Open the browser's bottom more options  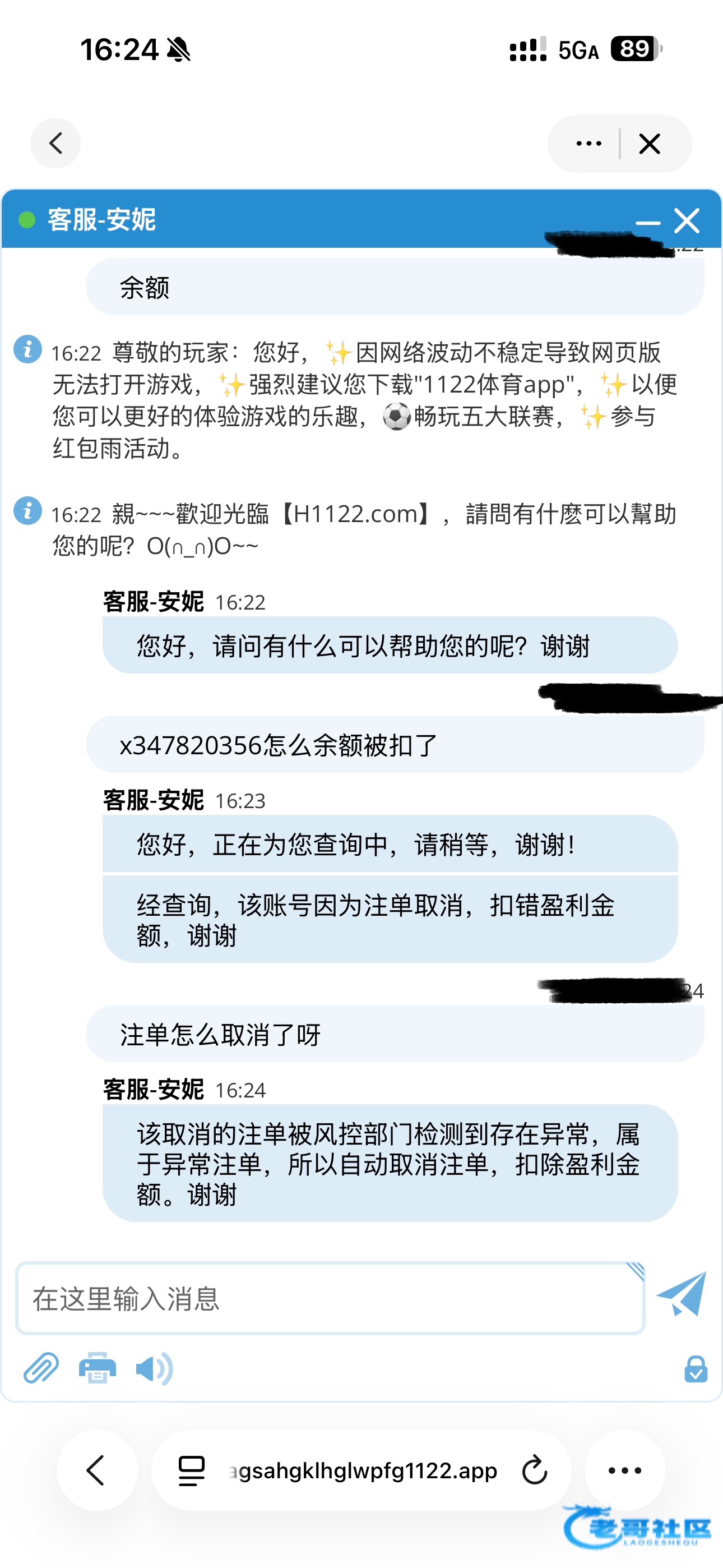[624, 1470]
